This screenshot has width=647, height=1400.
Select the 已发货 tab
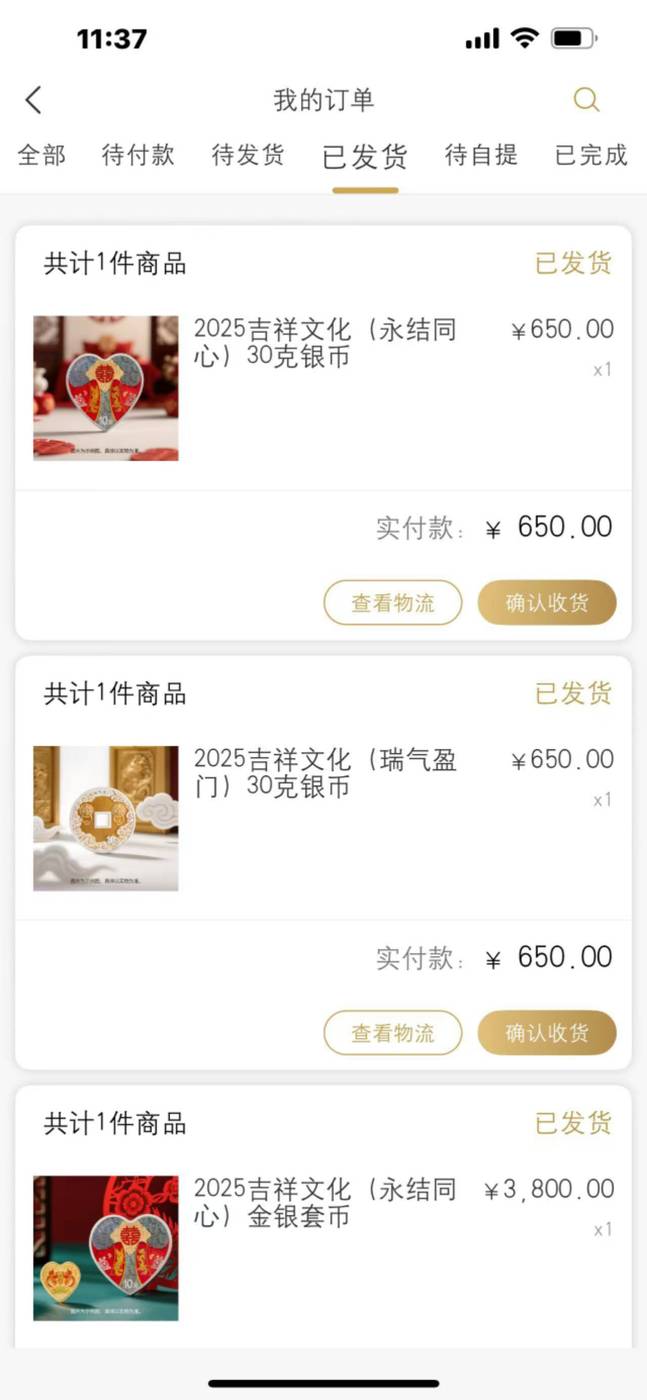(365, 157)
